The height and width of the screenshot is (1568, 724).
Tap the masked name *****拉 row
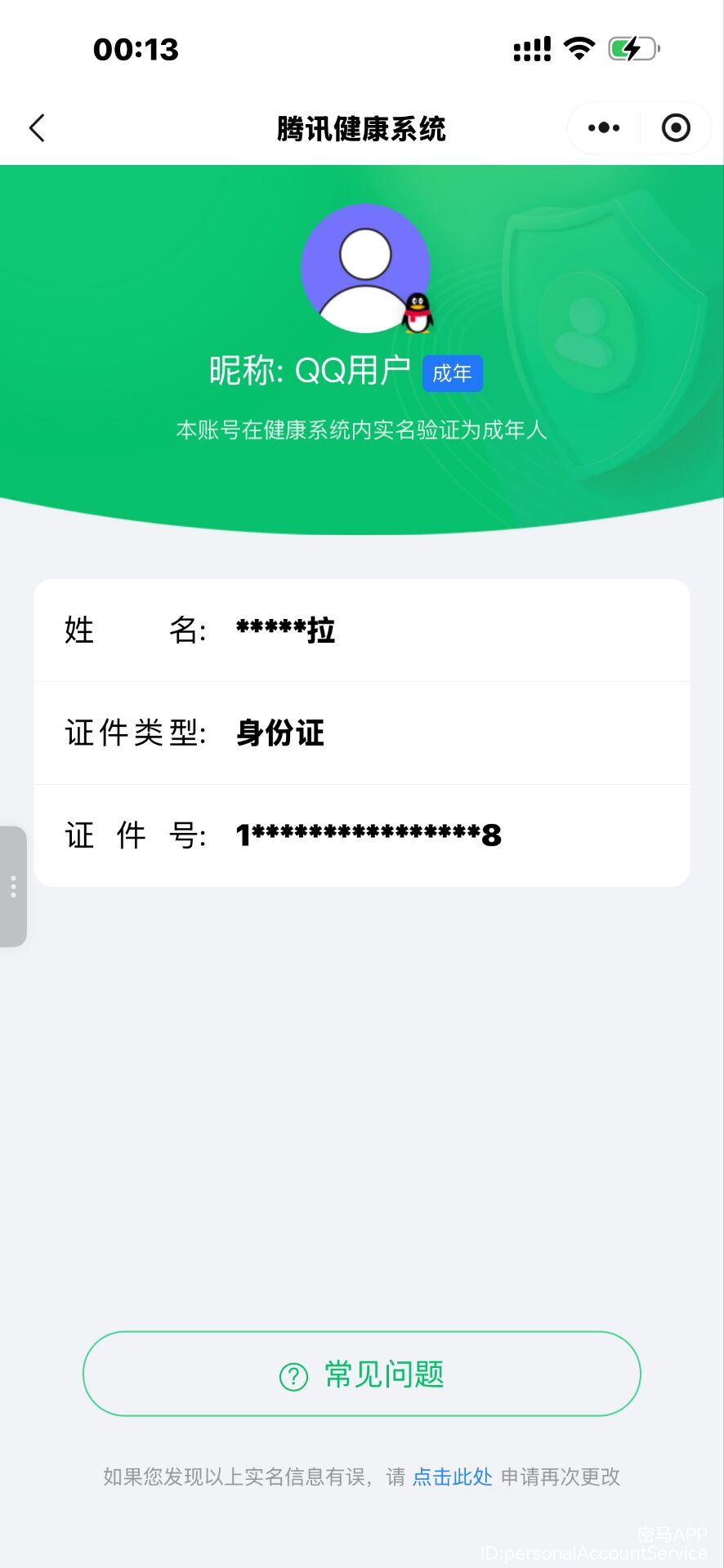(362, 629)
